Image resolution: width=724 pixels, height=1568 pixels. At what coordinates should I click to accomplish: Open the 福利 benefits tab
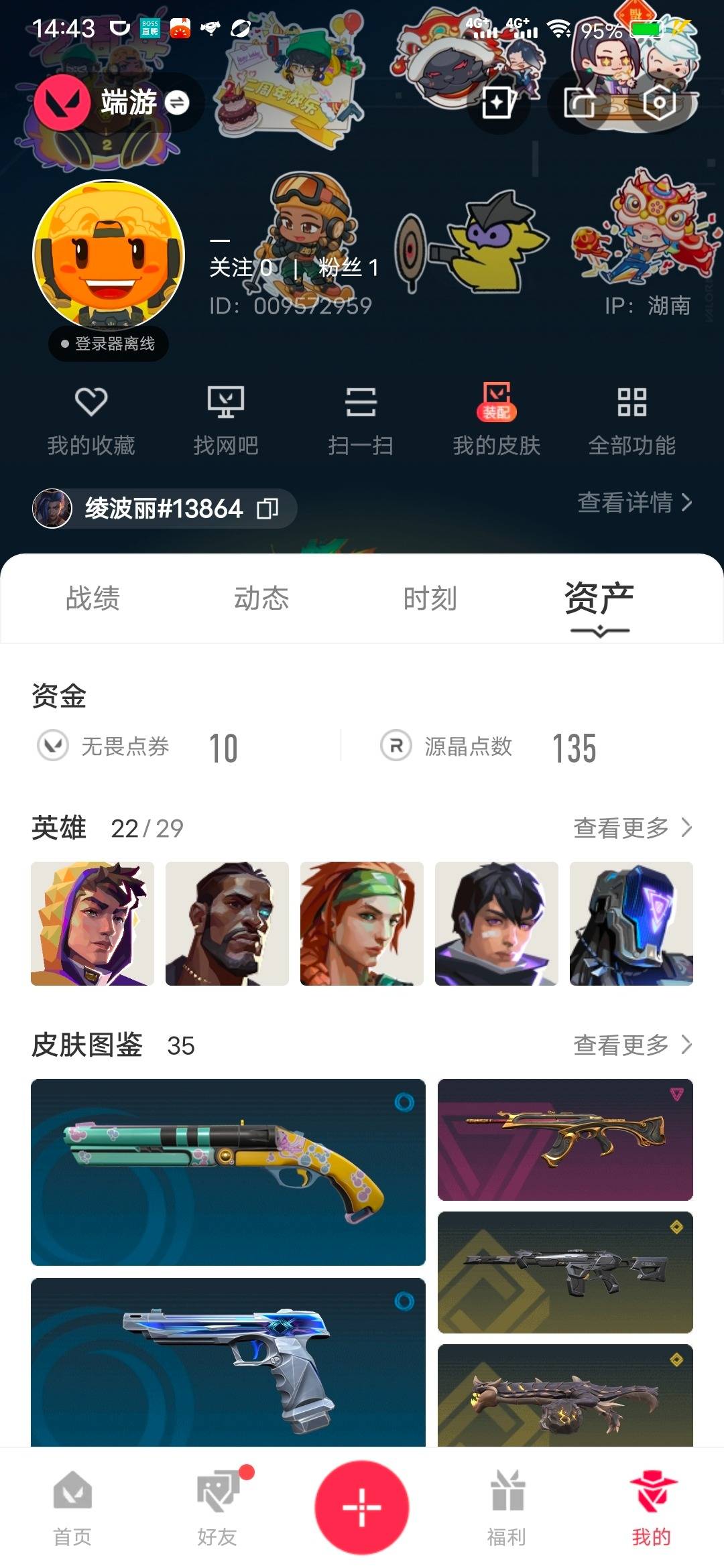point(507,1508)
